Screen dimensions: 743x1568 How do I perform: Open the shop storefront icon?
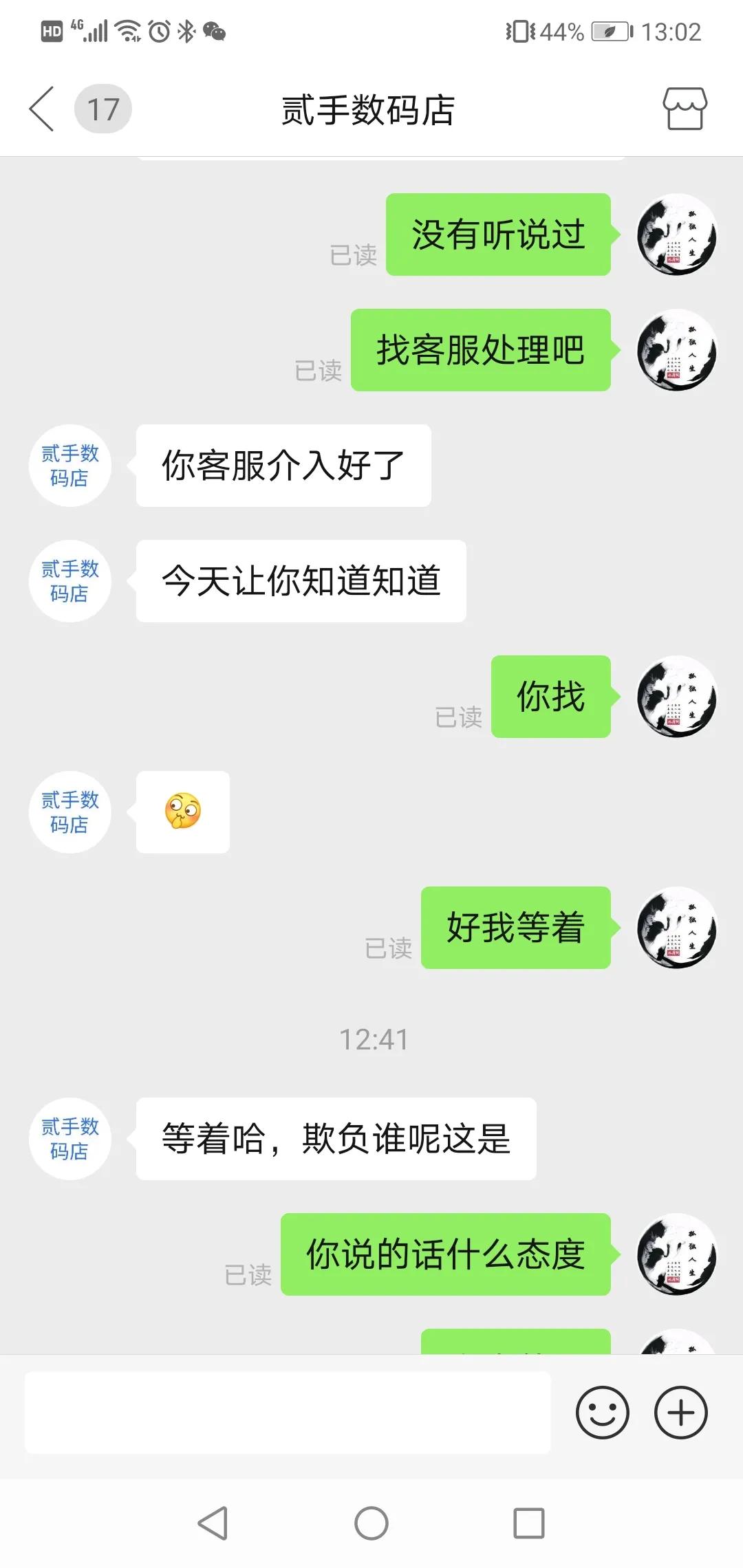coord(685,109)
